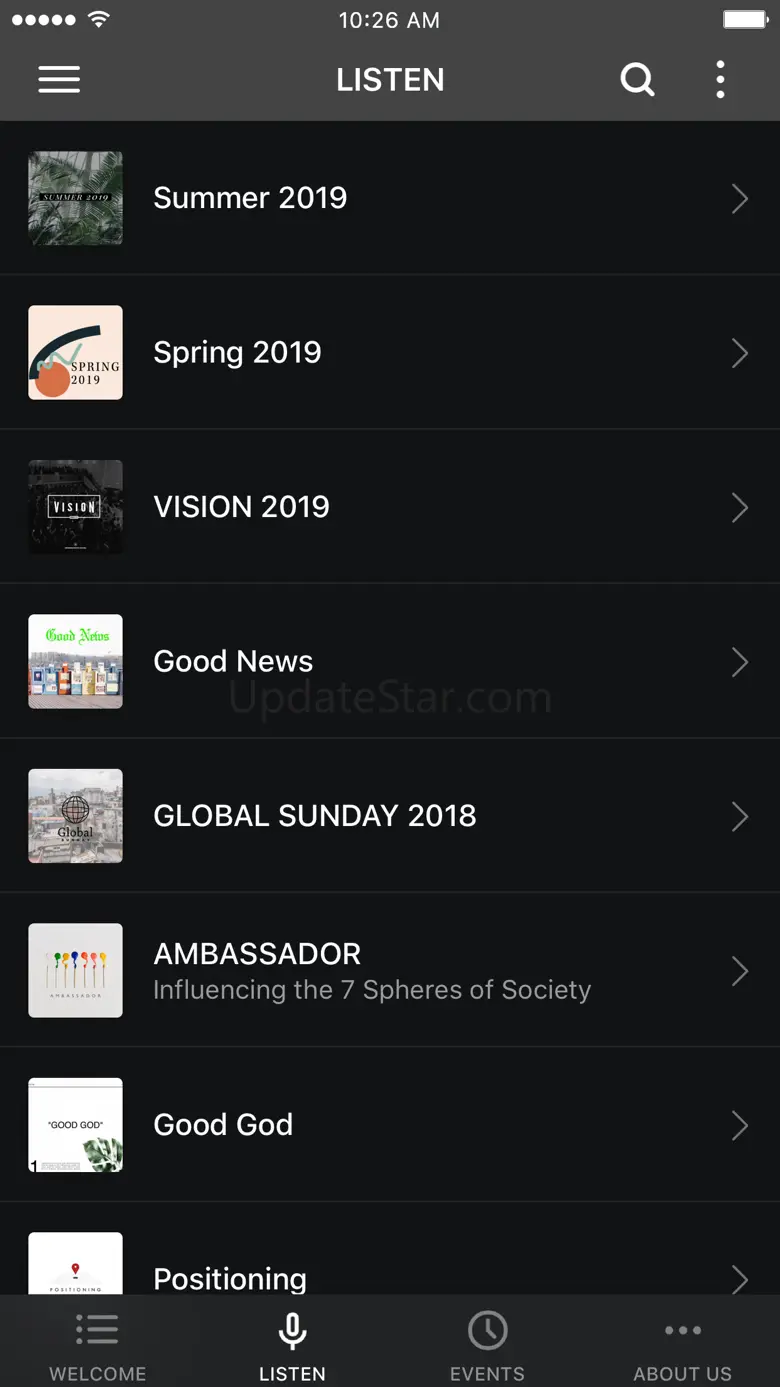Go to the Events tab
Image resolution: width=780 pixels, height=1387 pixels.
point(487,1345)
